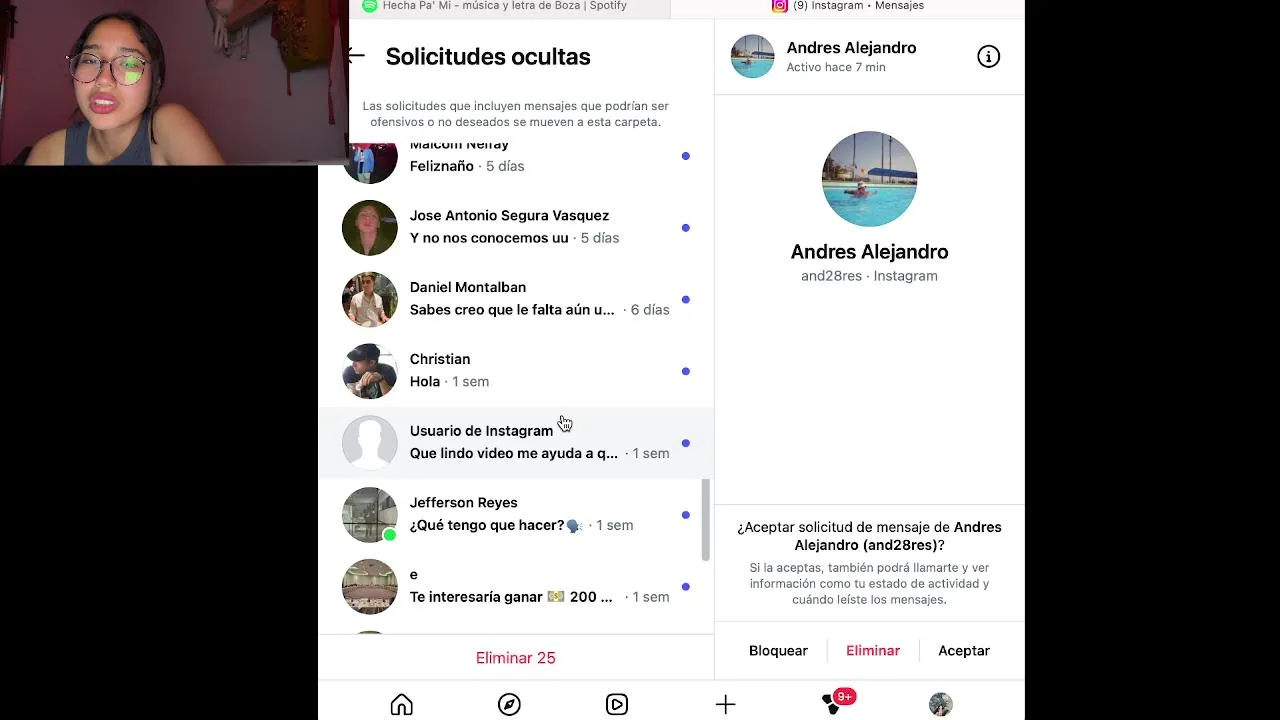Open conversation info for Andres Alejandro
Image resolution: width=1280 pixels, height=720 pixels.
point(988,57)
